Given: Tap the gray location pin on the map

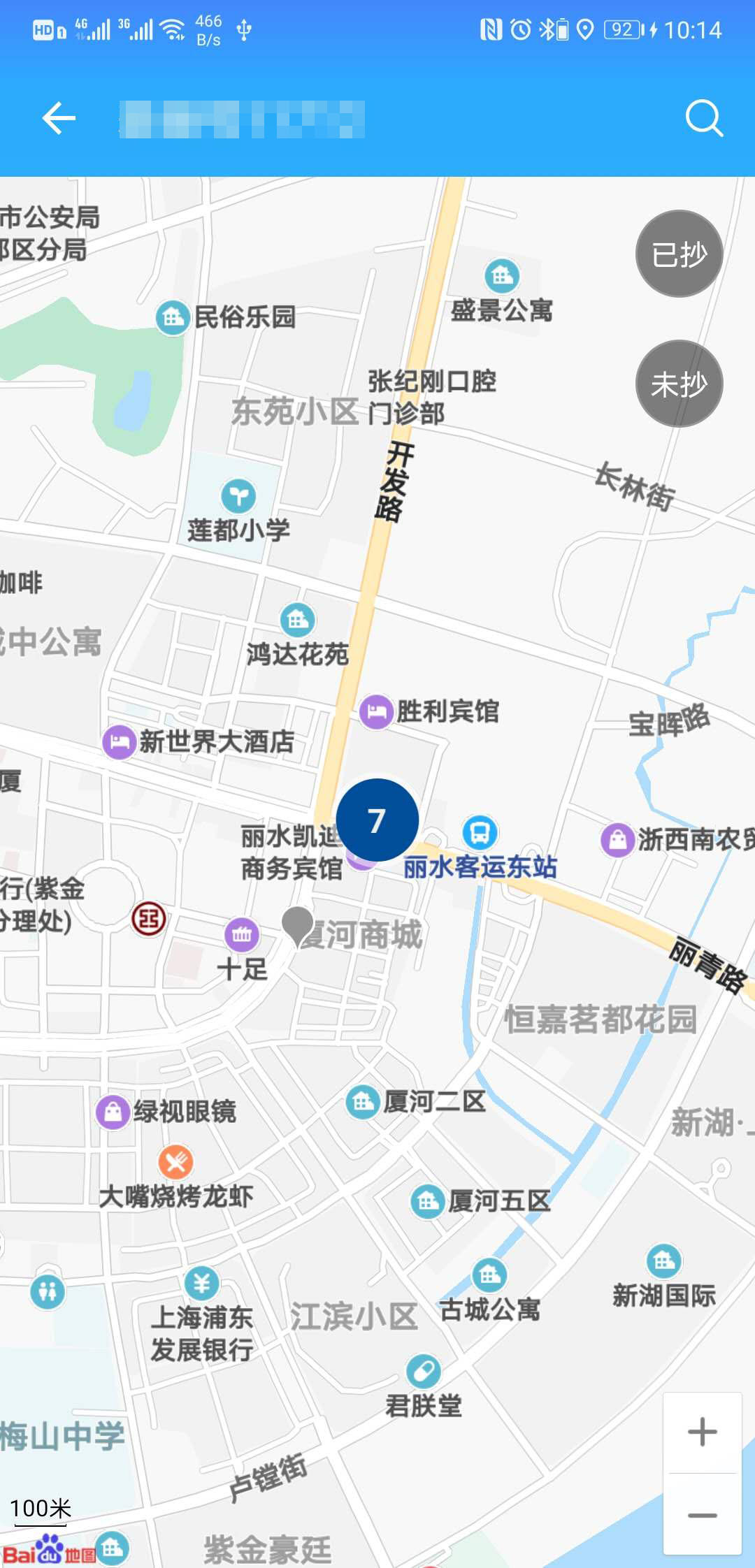Looking at the screenshot, I should pyautogui.click(x=298, y=925).
